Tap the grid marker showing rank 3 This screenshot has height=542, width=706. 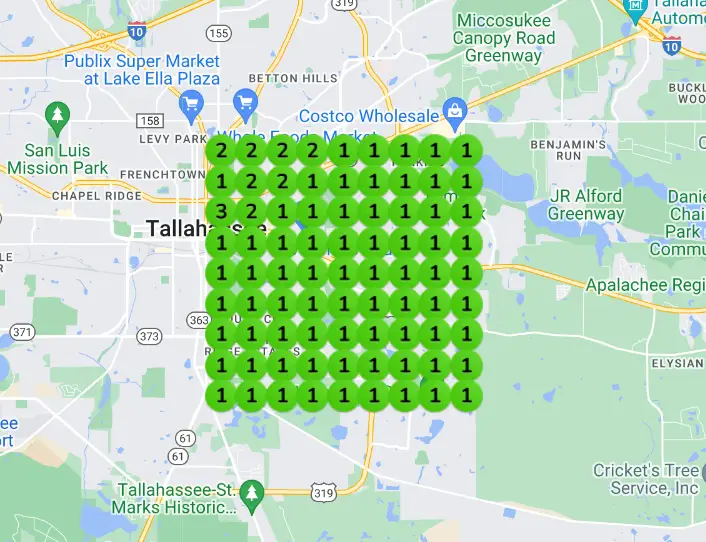tap(220, 211)
